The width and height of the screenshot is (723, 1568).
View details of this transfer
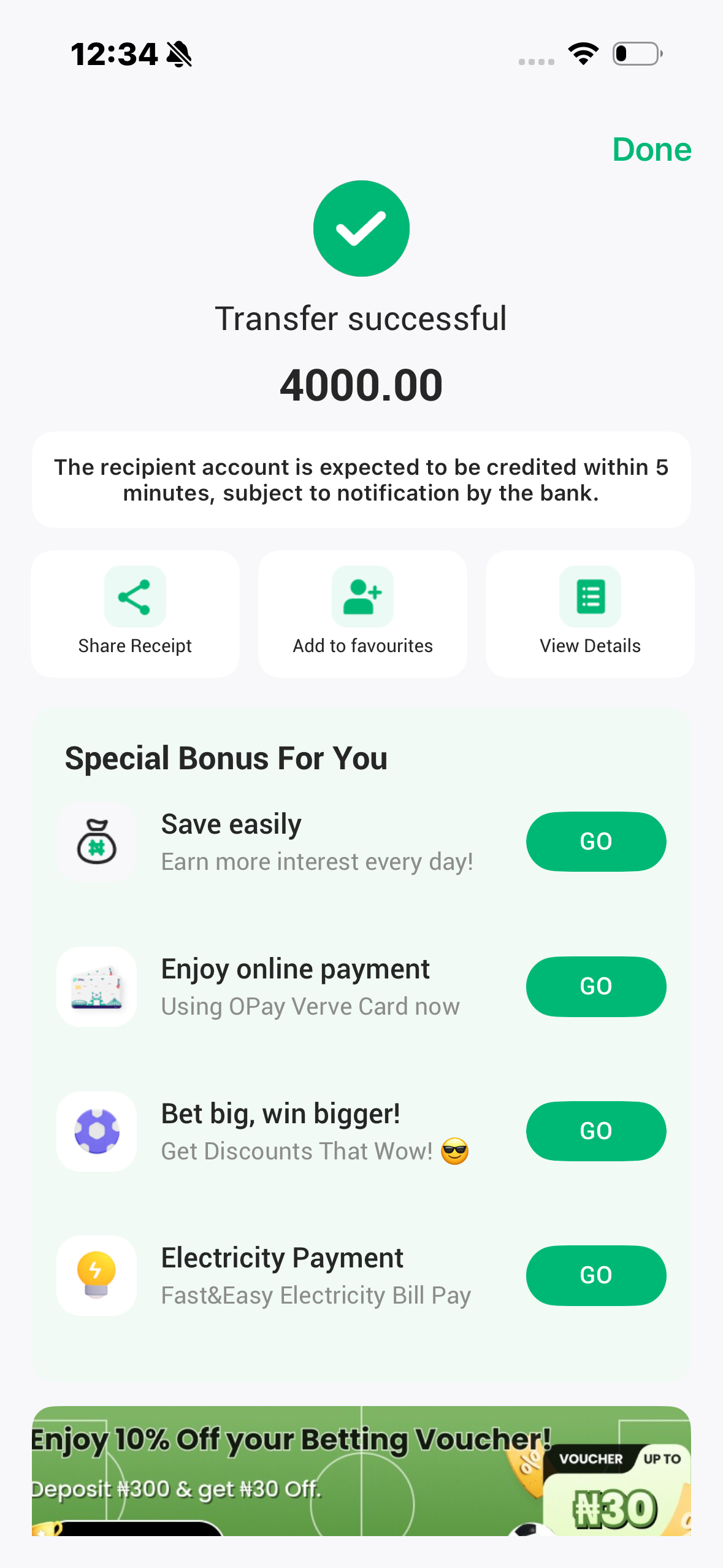pyautogui.click(x=590, y=613)
